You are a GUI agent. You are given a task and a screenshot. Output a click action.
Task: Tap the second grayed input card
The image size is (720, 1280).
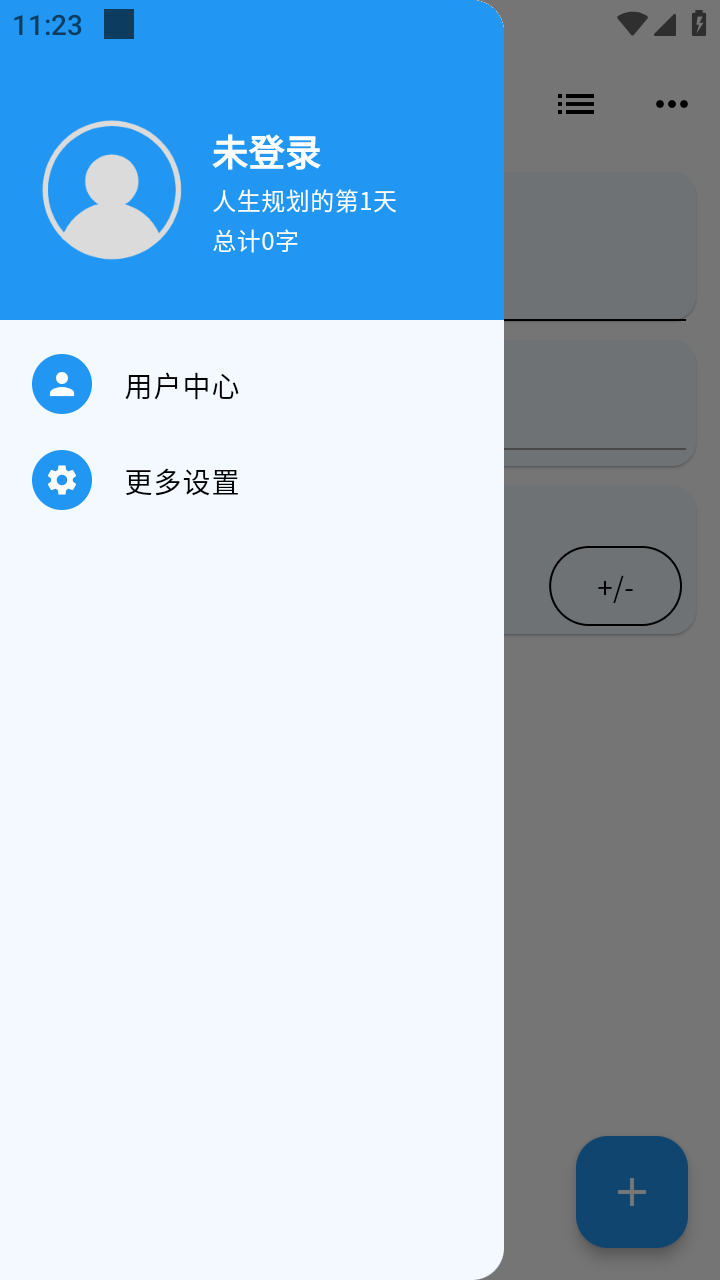click(x=600, y=400)
